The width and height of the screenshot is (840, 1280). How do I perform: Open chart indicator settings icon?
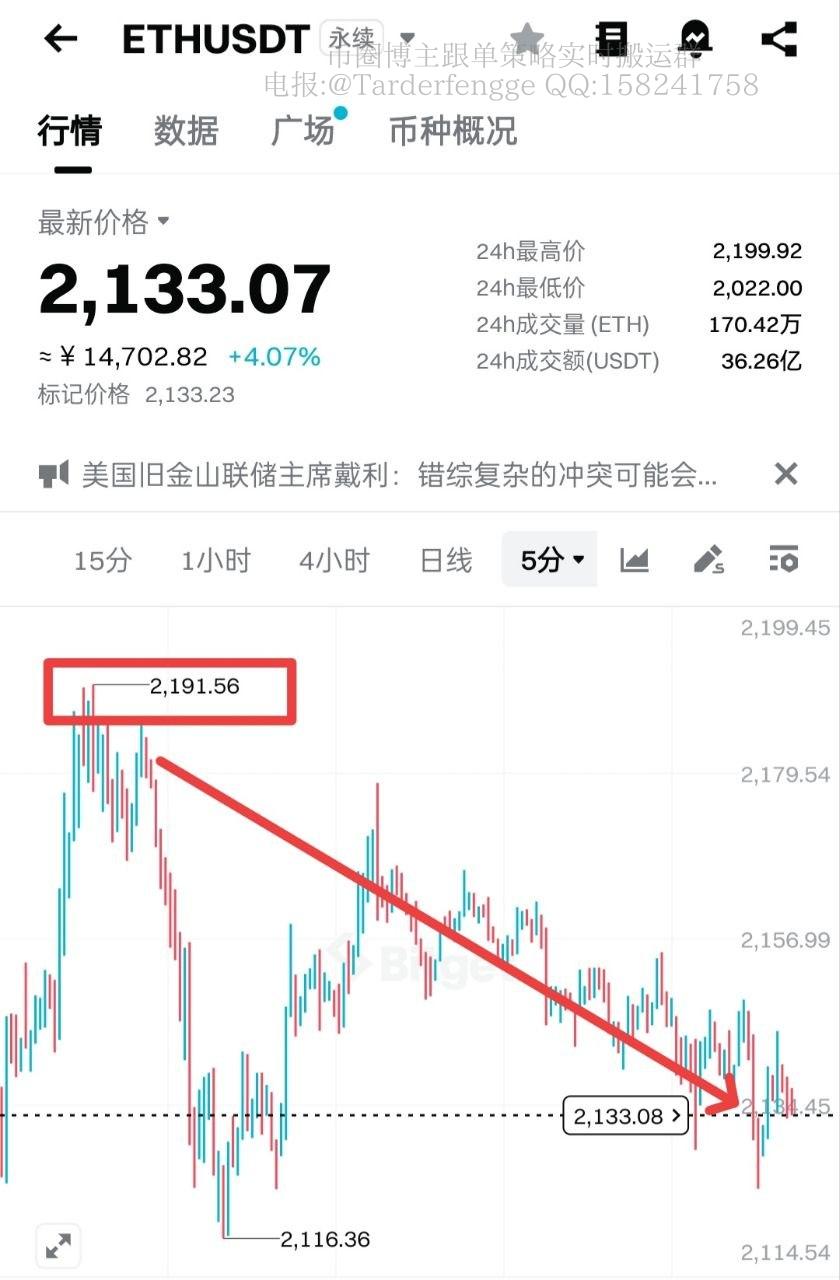[783, 560]
